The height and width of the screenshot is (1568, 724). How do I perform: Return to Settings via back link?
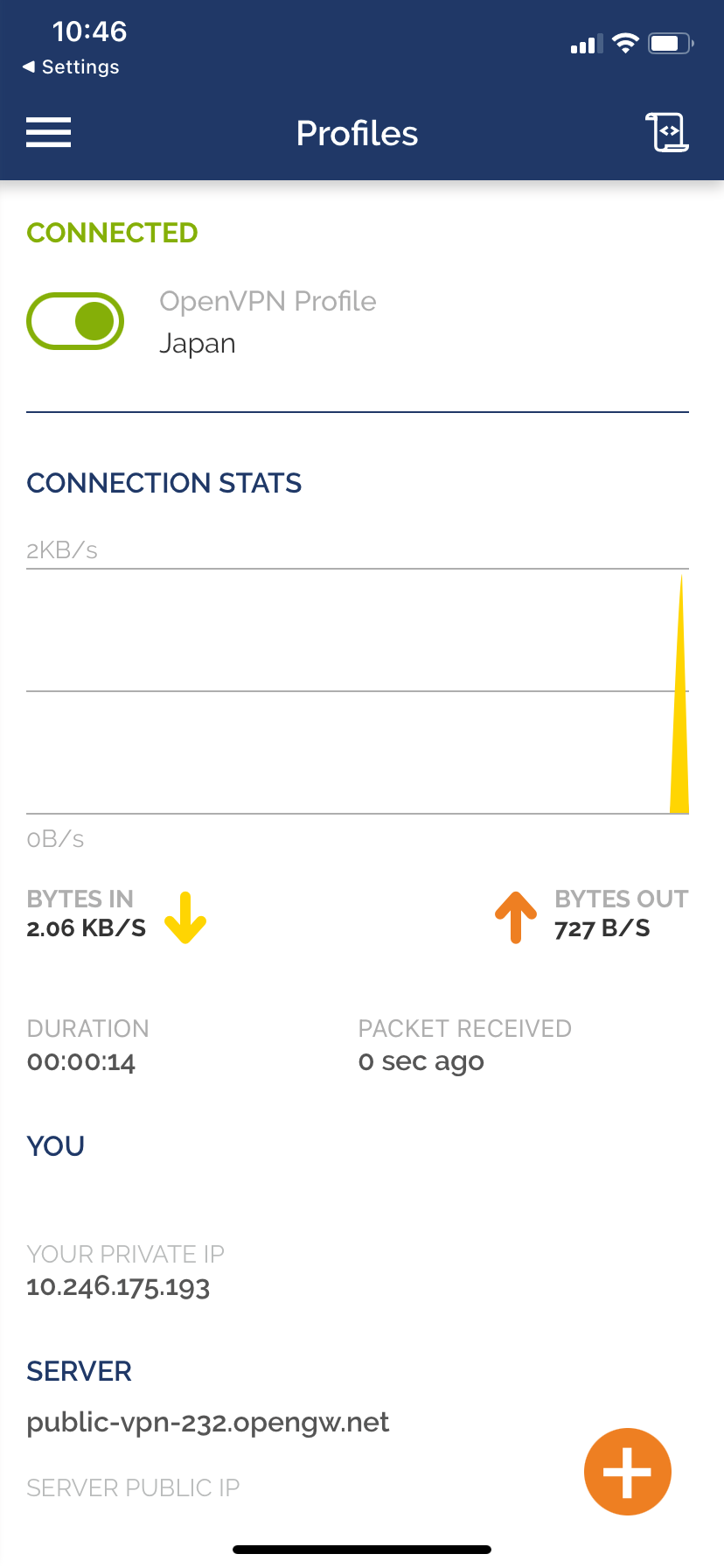coord(71,67)
